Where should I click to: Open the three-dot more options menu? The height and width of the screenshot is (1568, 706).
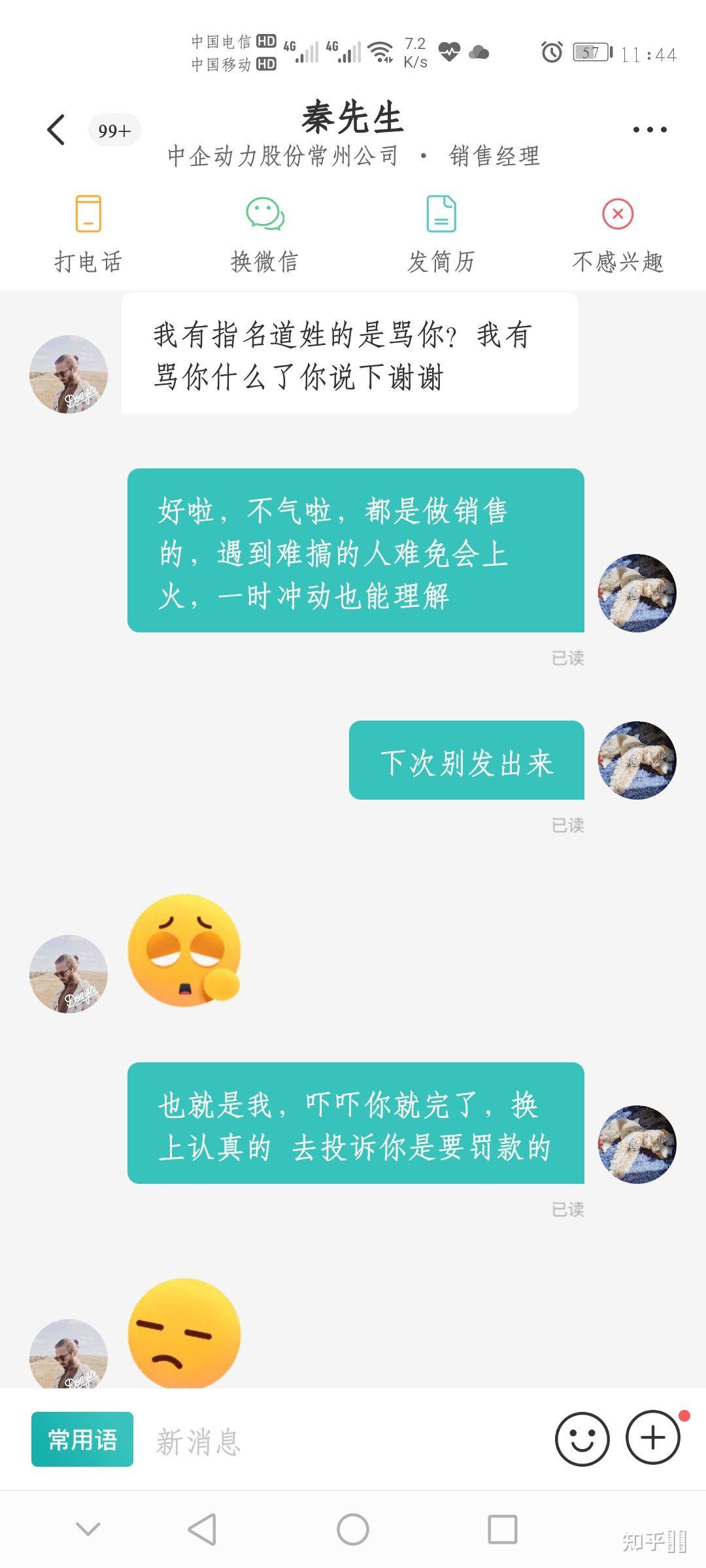[650, 129]
